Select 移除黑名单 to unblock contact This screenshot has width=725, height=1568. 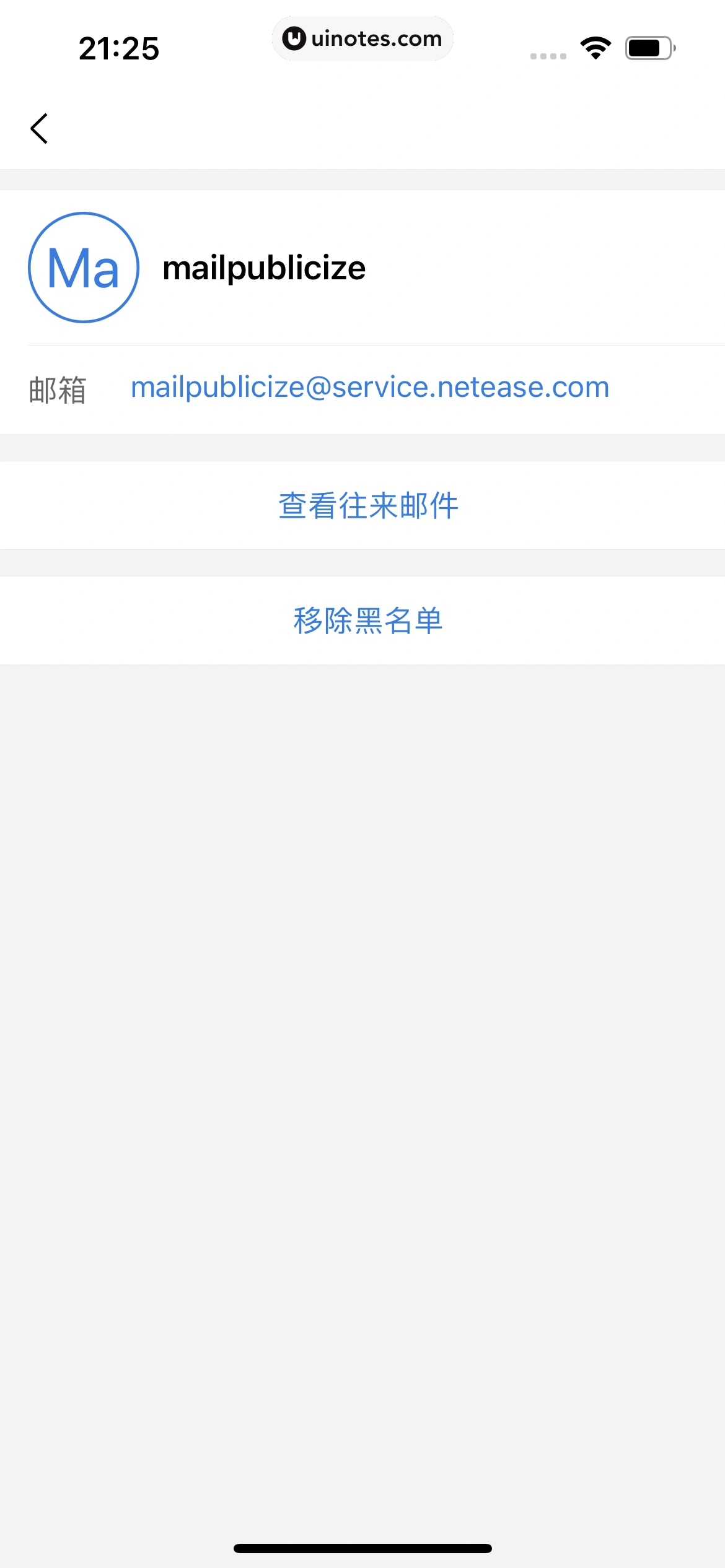(368, 621)
